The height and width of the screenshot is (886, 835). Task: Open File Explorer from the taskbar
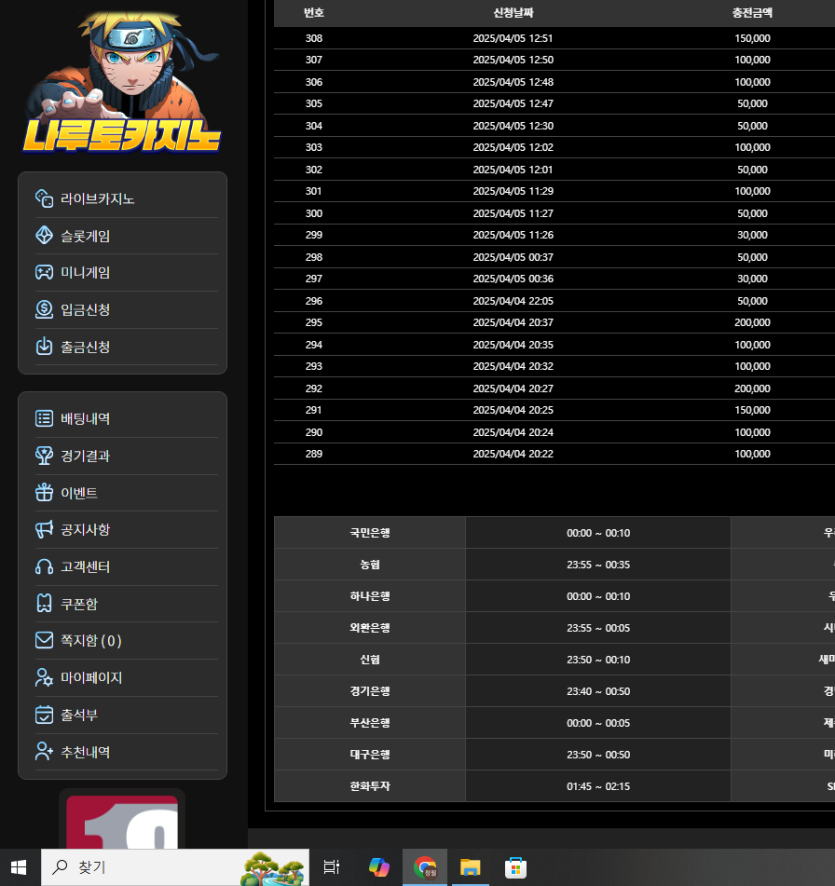pos(470,867)
